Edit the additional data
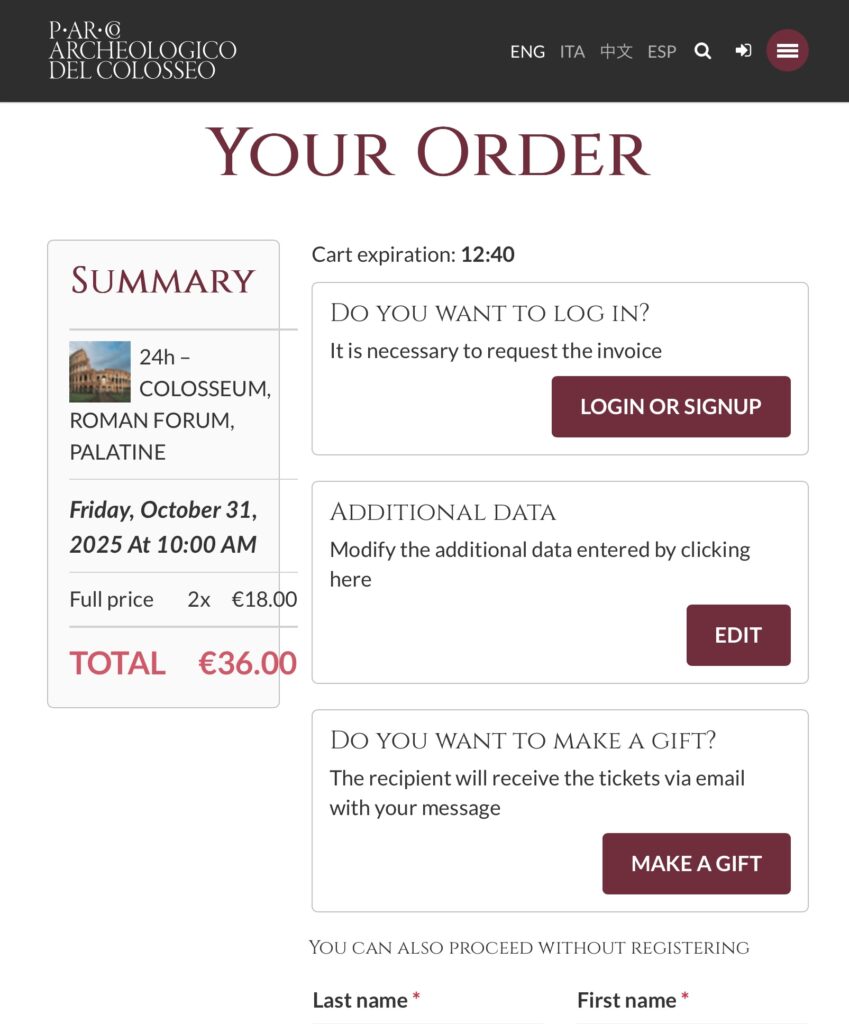 point(738,635)
